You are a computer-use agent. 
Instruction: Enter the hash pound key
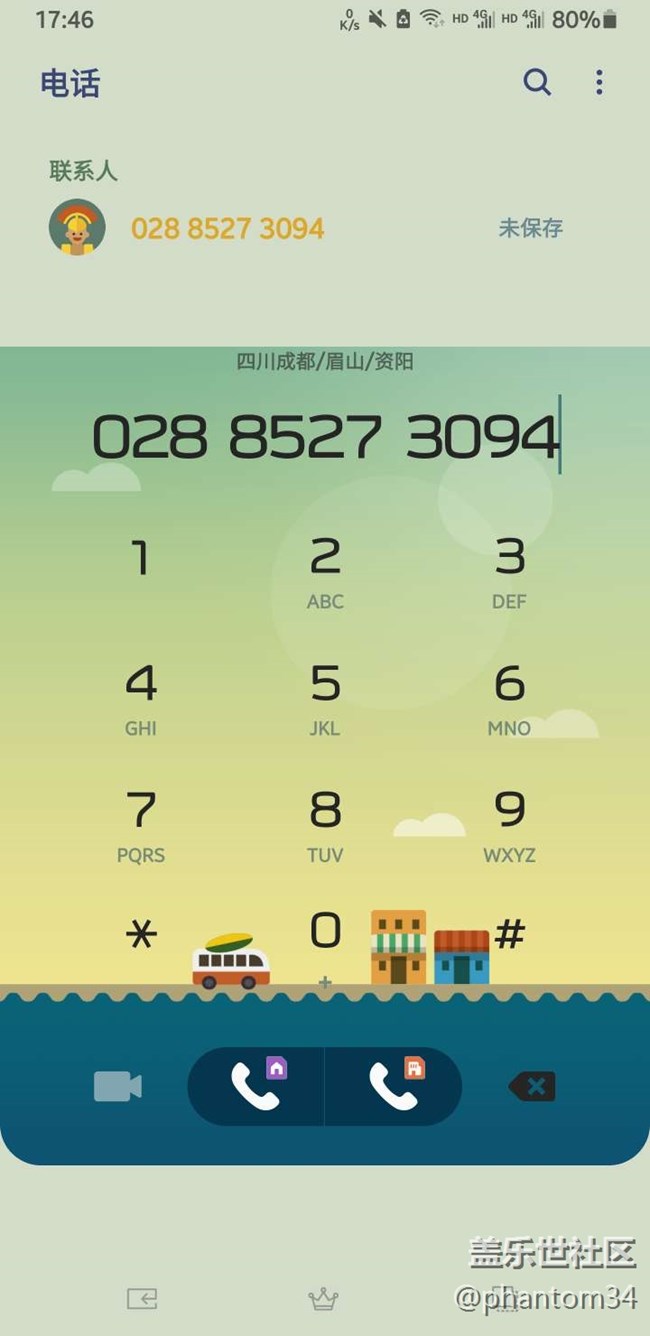pos(509,935)
